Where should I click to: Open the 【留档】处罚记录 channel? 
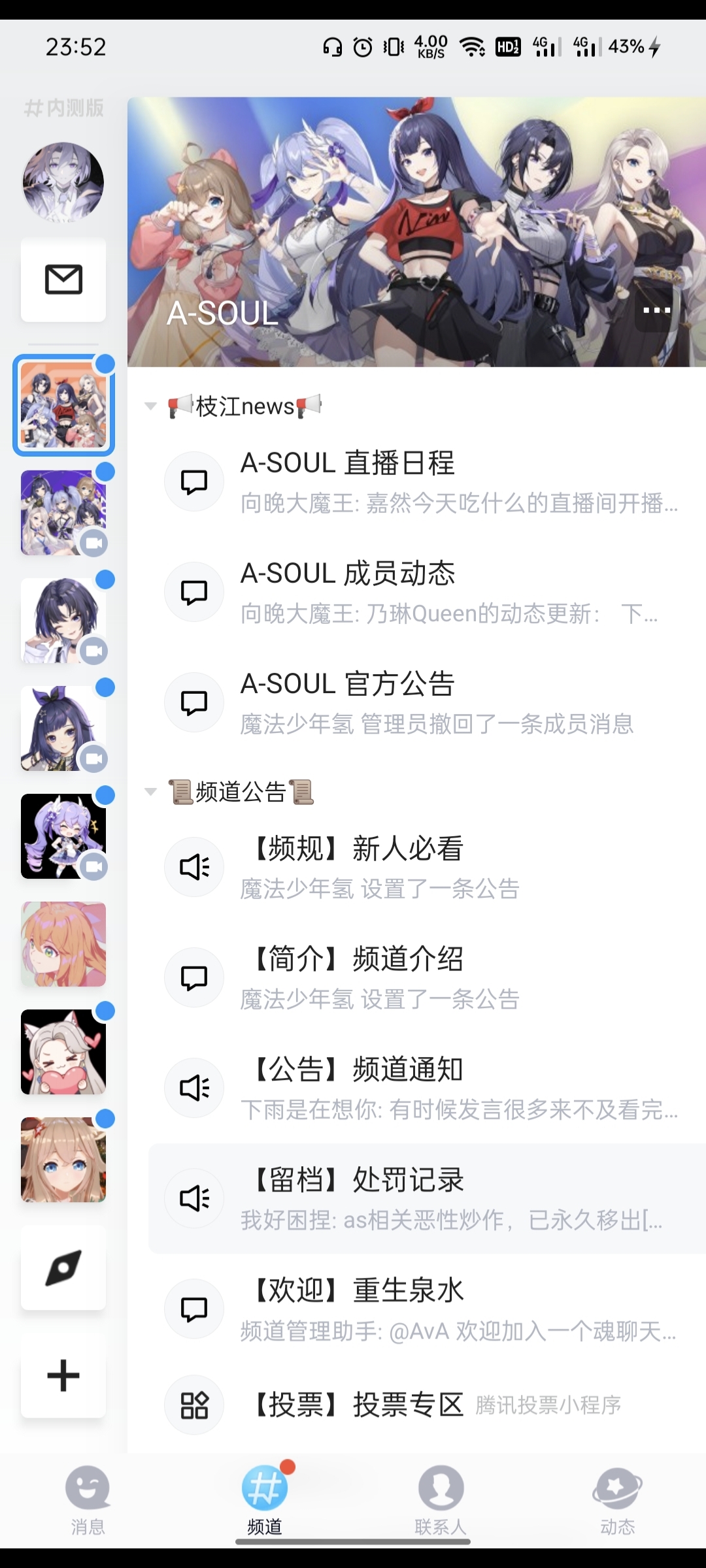(418, 1198)
